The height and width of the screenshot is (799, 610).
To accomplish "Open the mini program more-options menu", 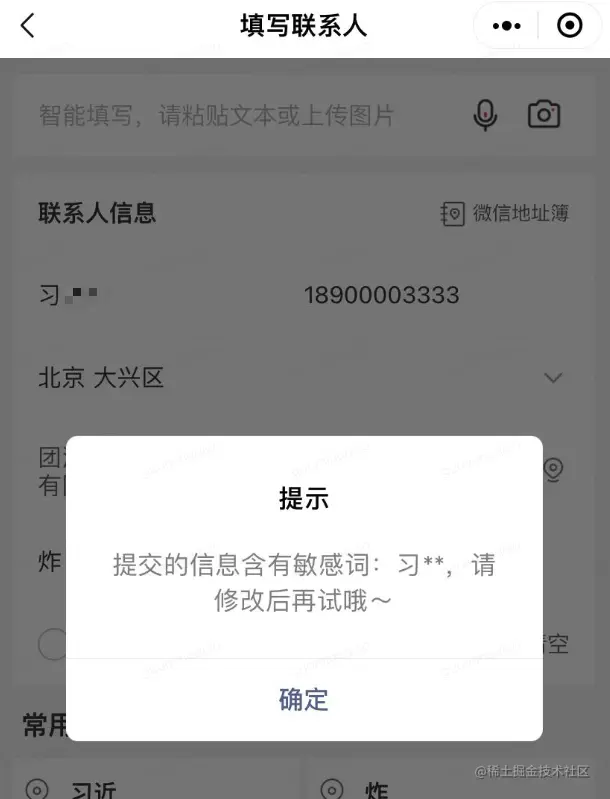I will 507,26.
